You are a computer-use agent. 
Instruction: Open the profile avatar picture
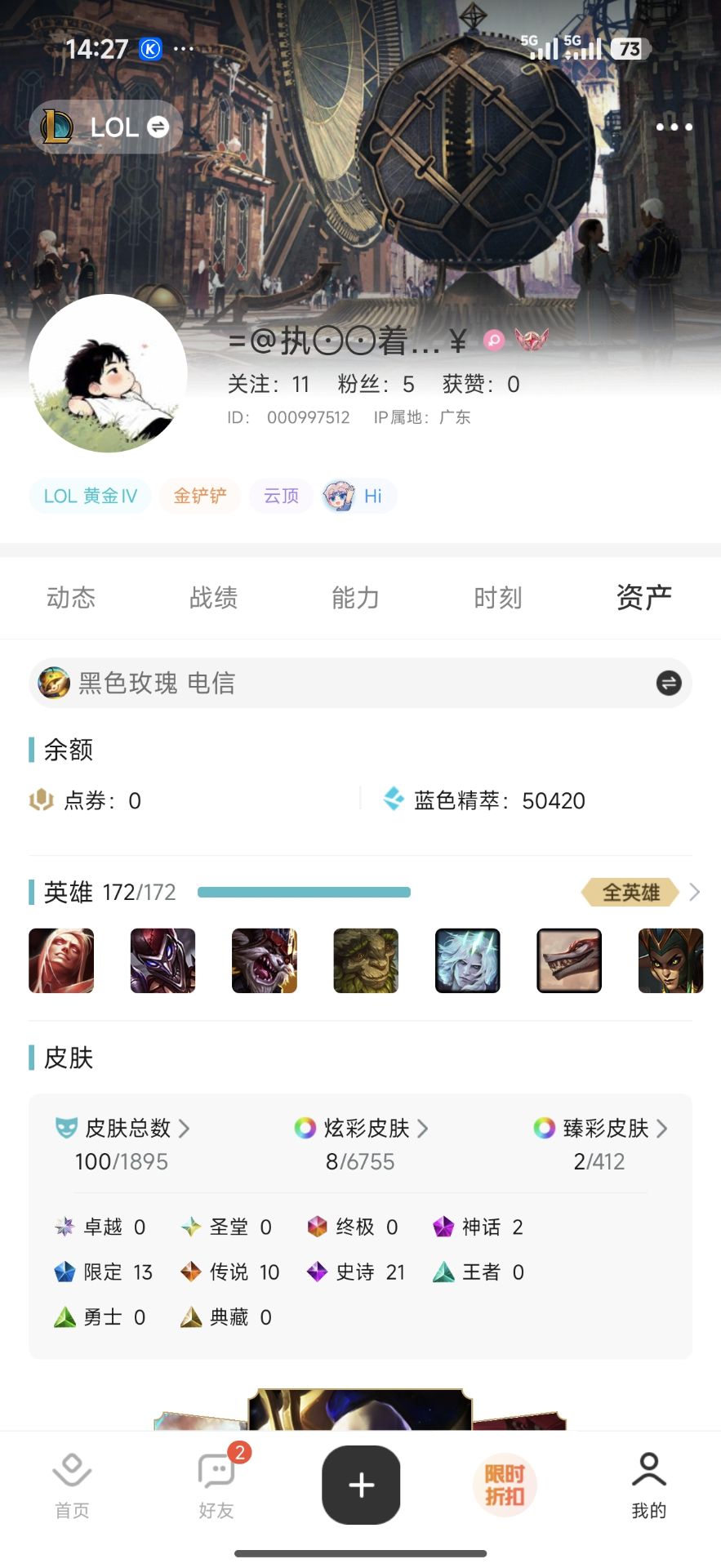coord(108,373)
